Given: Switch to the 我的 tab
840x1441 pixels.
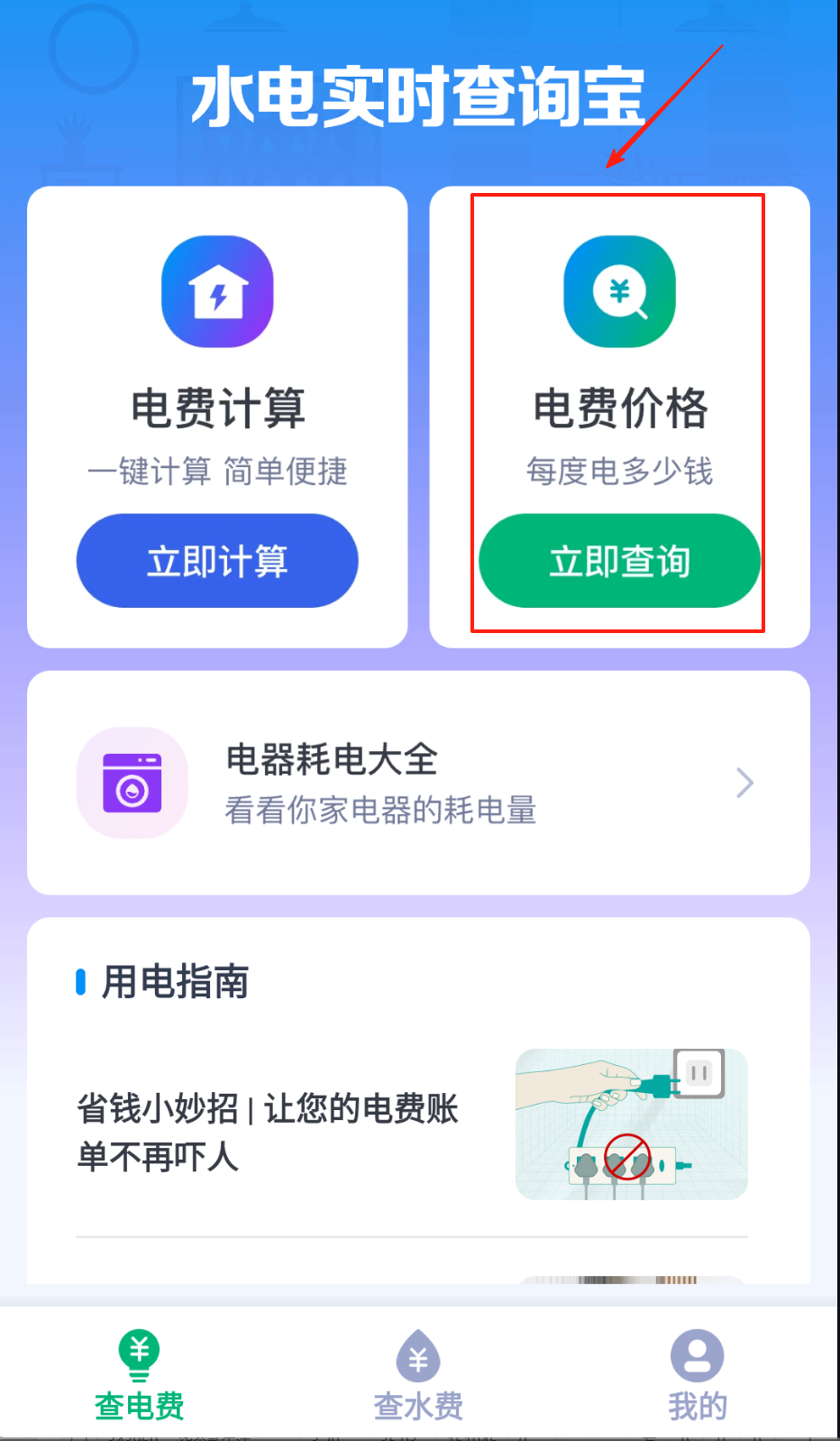Looking at the screenshot, I should pyautogui.click(x=697, y=1374).
